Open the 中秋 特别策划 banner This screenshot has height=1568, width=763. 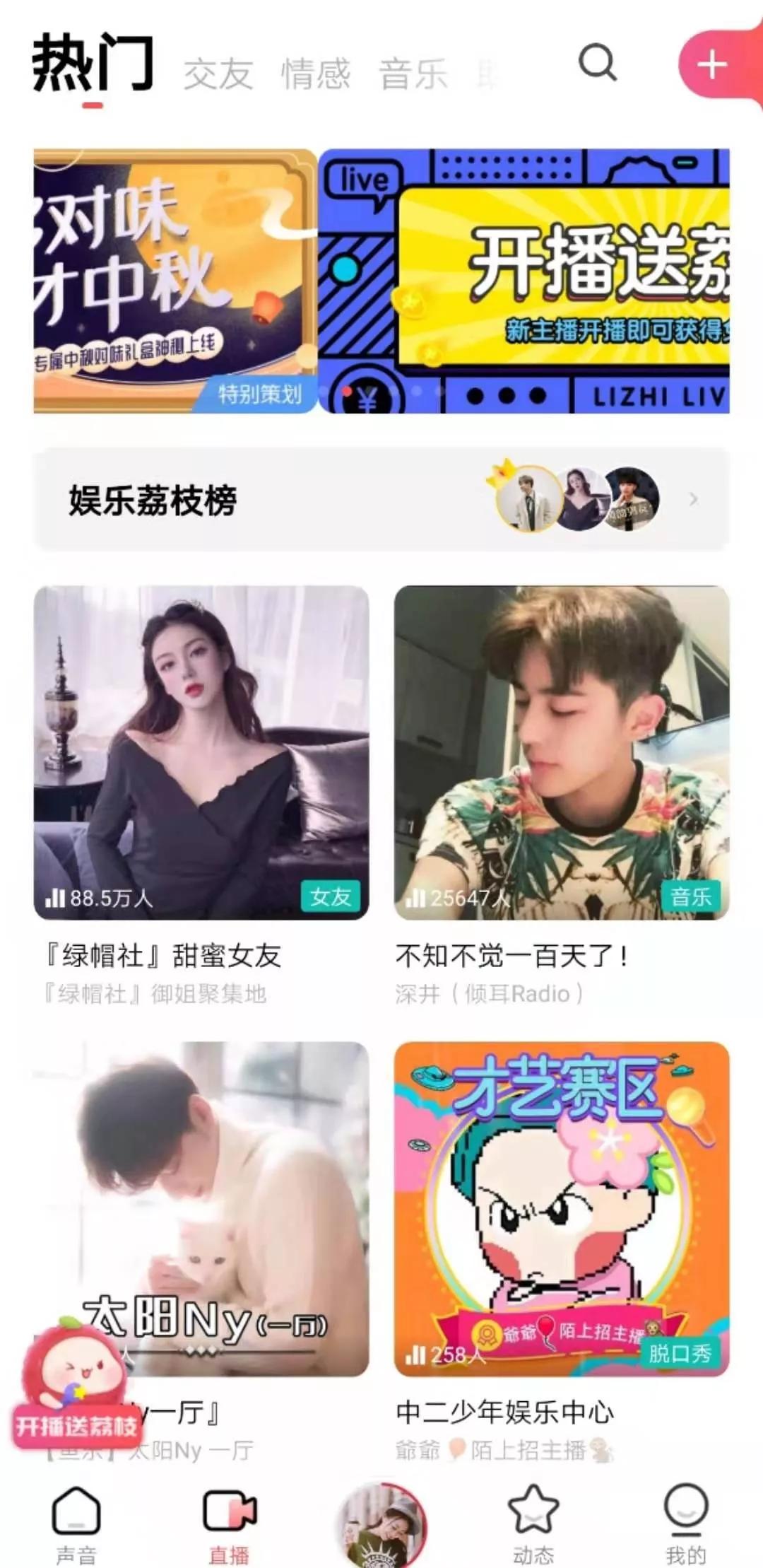[175, 281]
